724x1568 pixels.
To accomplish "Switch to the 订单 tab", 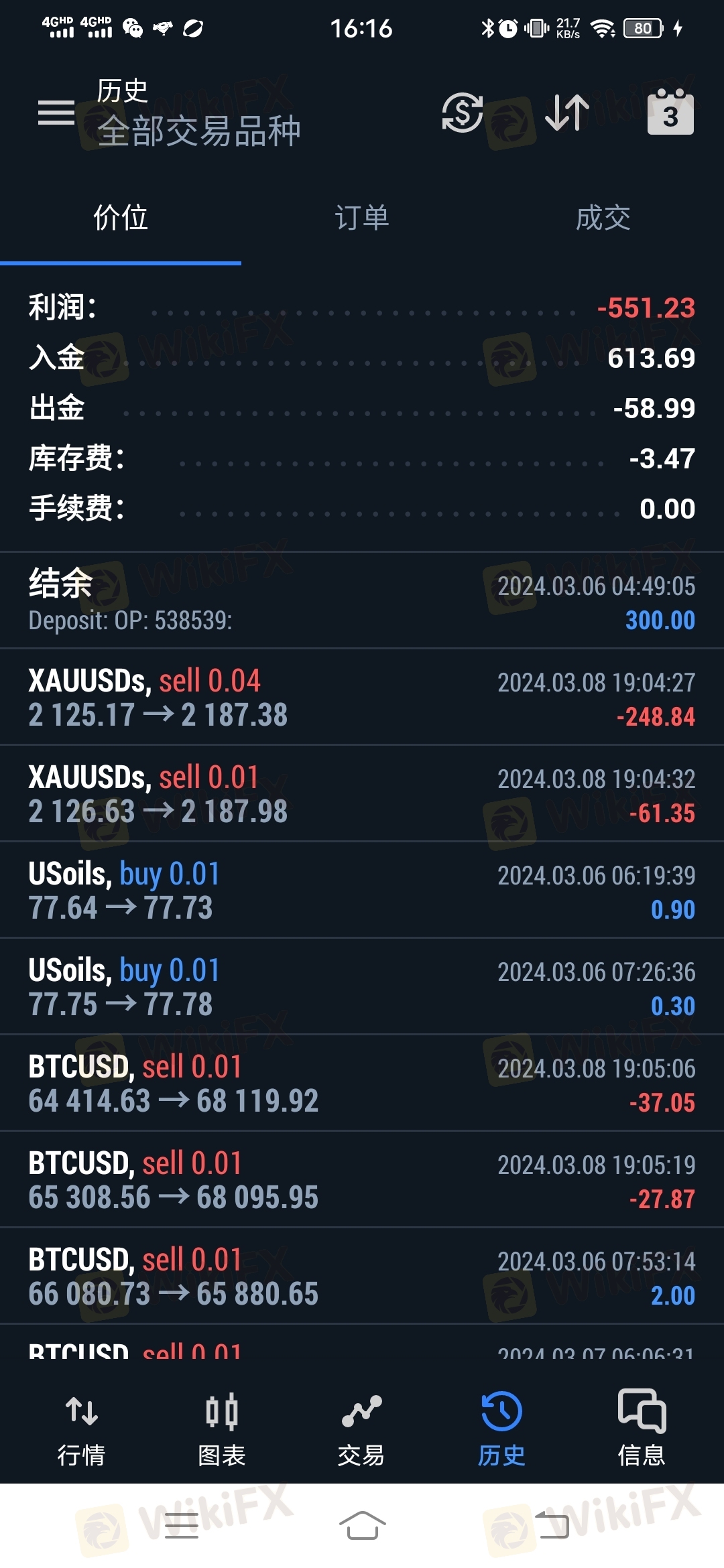I will click(x=362, y=218).
